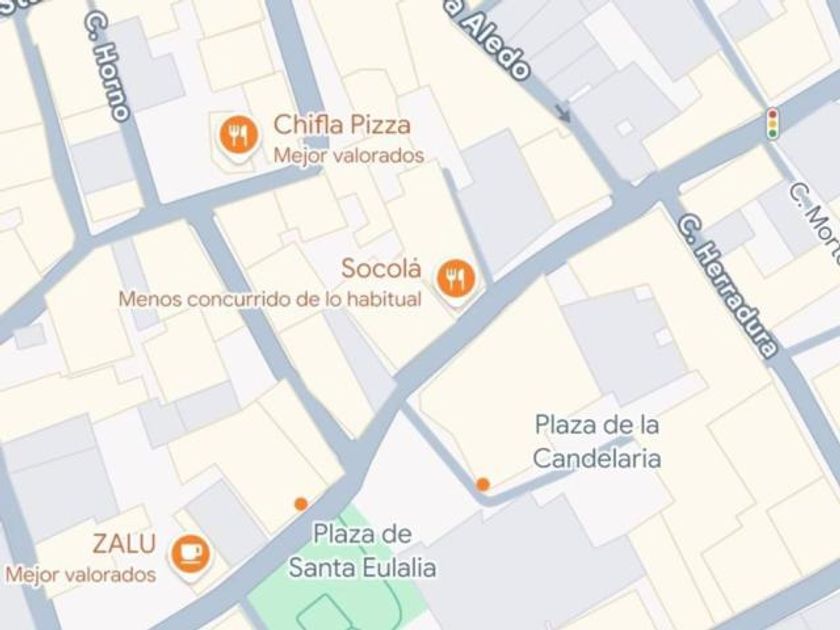Select the orange dot above Plaza de Santa Eulalia
Screen dimensions: 840x630
coord(301,504)
